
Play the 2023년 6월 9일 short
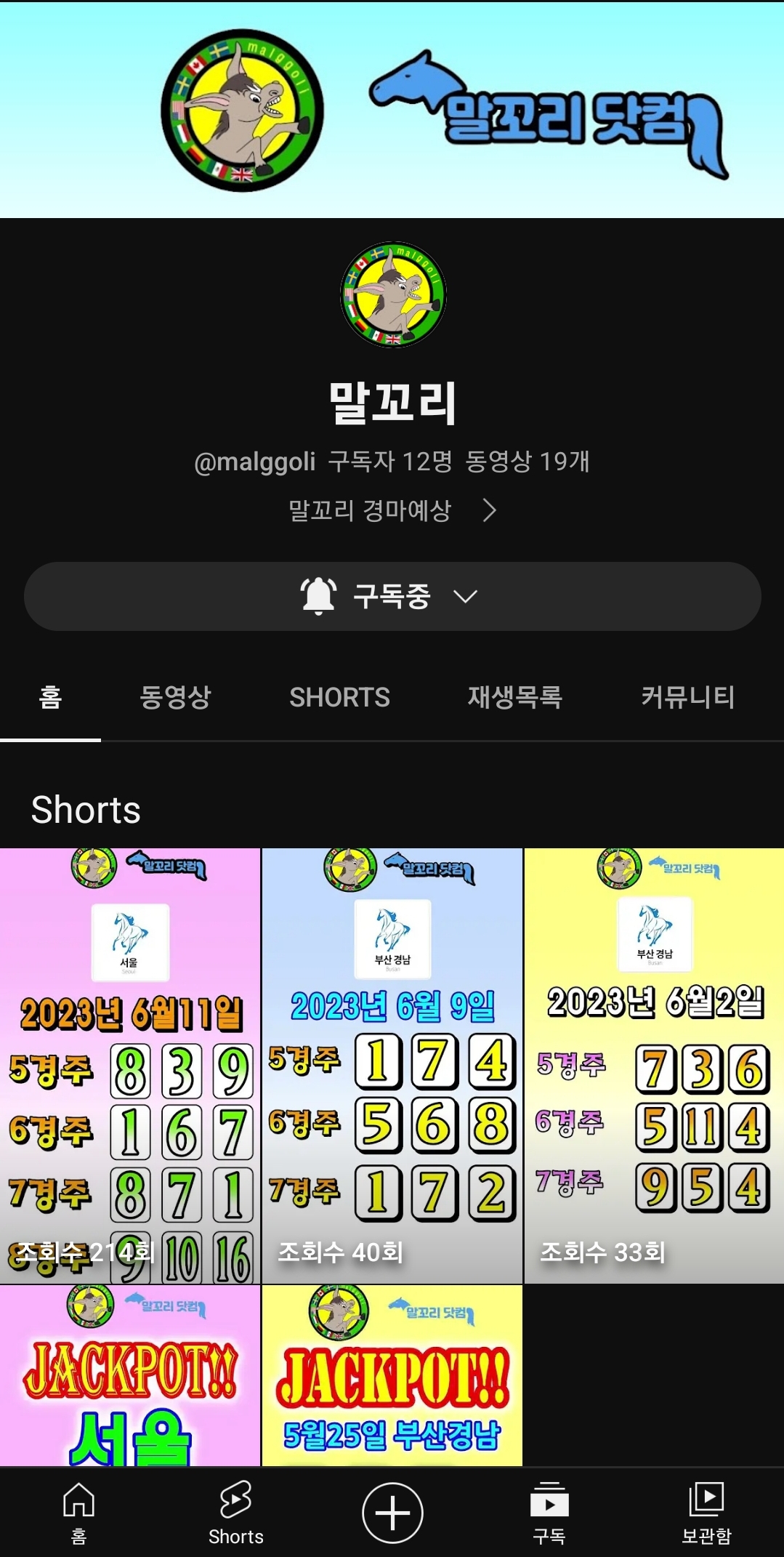coord(392,1065)
